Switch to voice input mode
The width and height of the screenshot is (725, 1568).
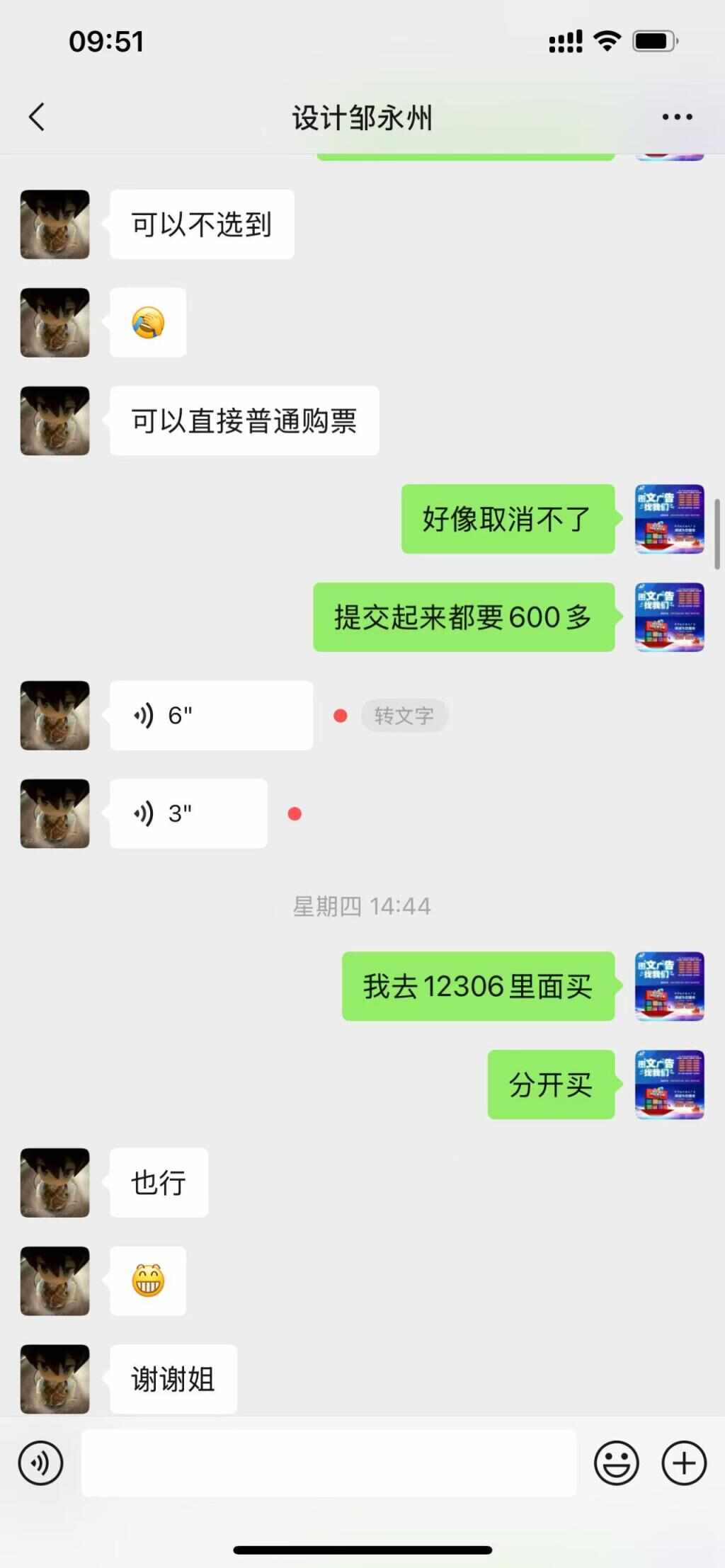point(40,1463)
